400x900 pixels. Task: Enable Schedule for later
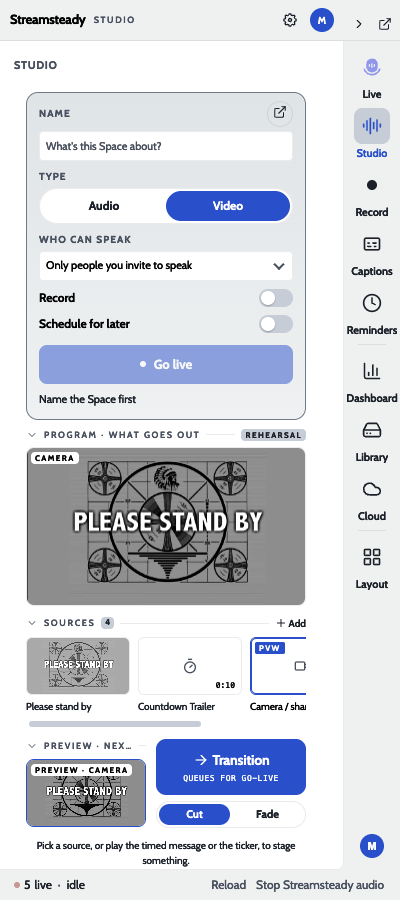click(276, 324)
